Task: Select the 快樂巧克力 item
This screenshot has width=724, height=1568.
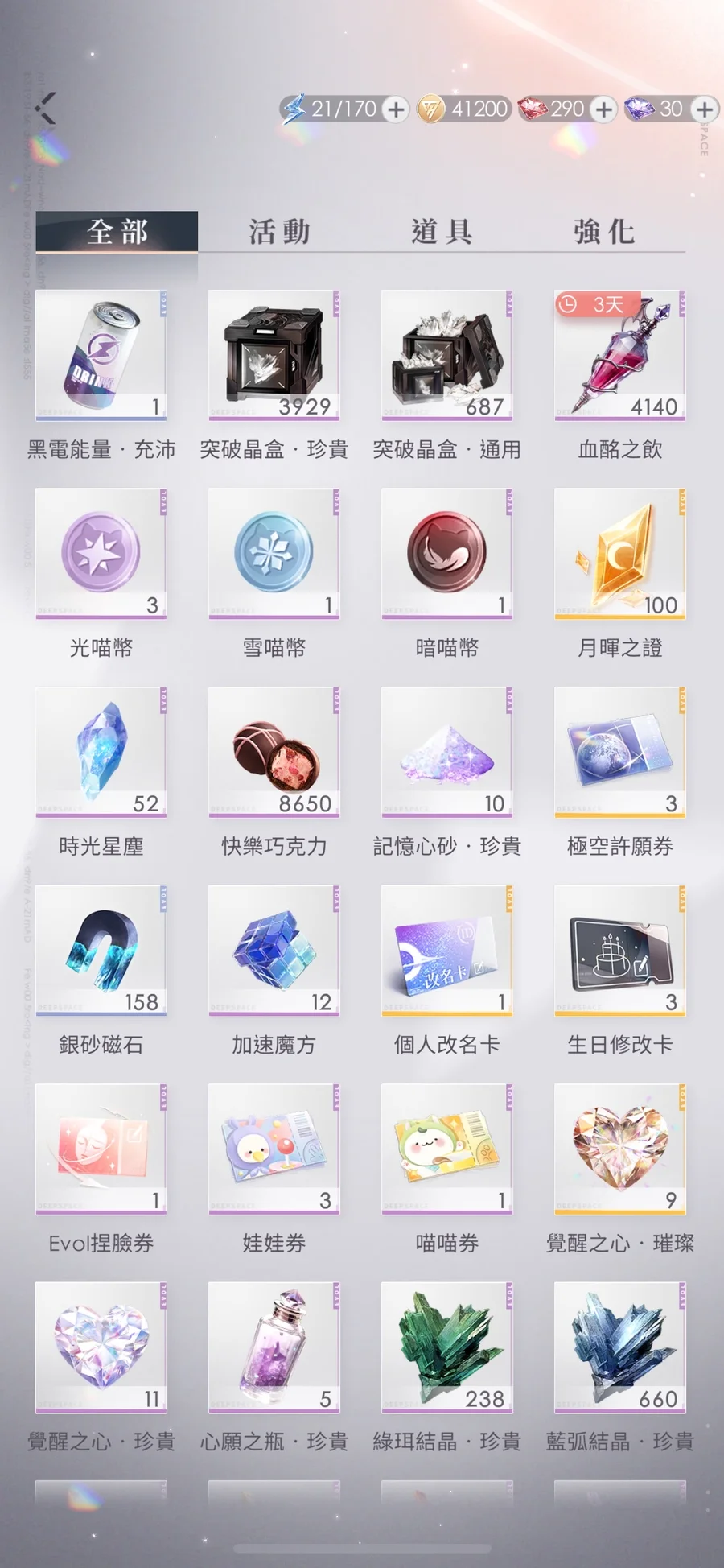Action: [274, 752]
